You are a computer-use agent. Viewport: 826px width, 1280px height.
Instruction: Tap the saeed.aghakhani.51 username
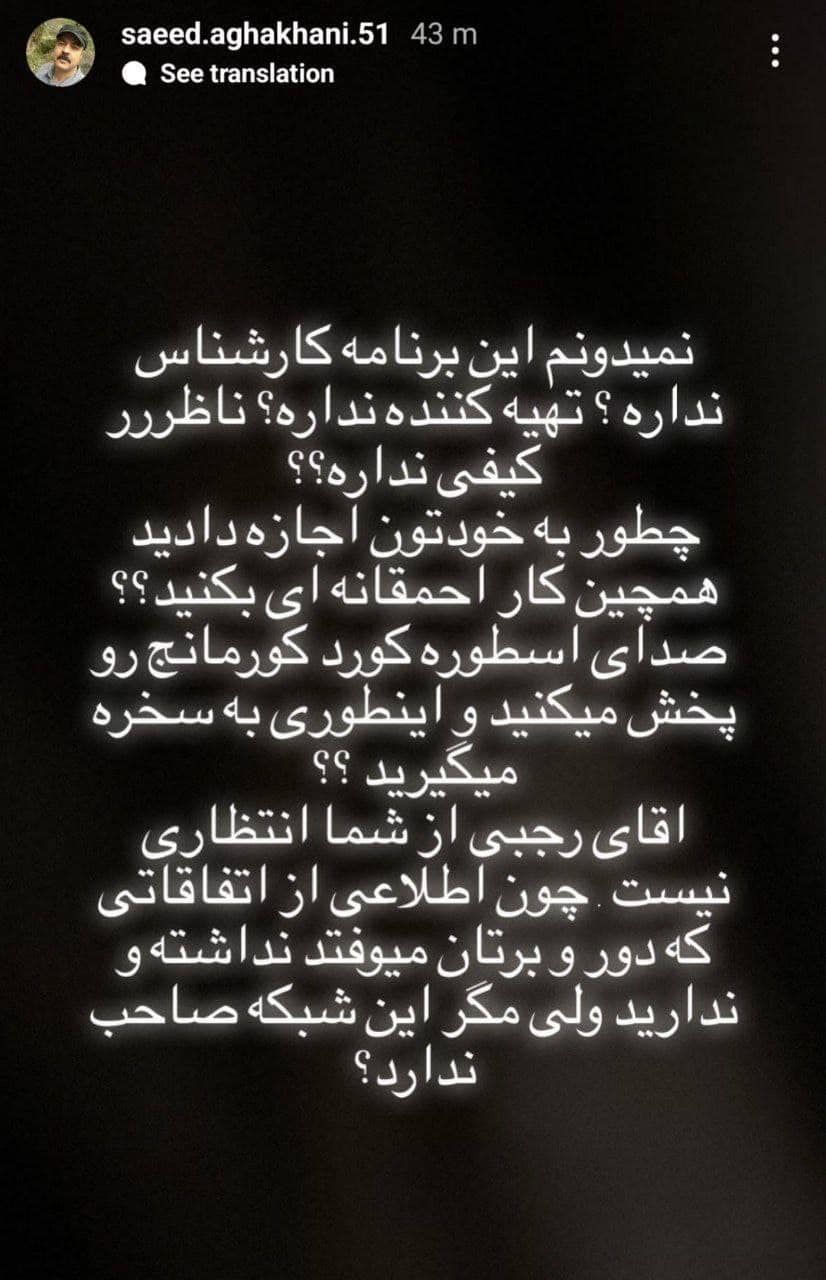pos(258,34)
